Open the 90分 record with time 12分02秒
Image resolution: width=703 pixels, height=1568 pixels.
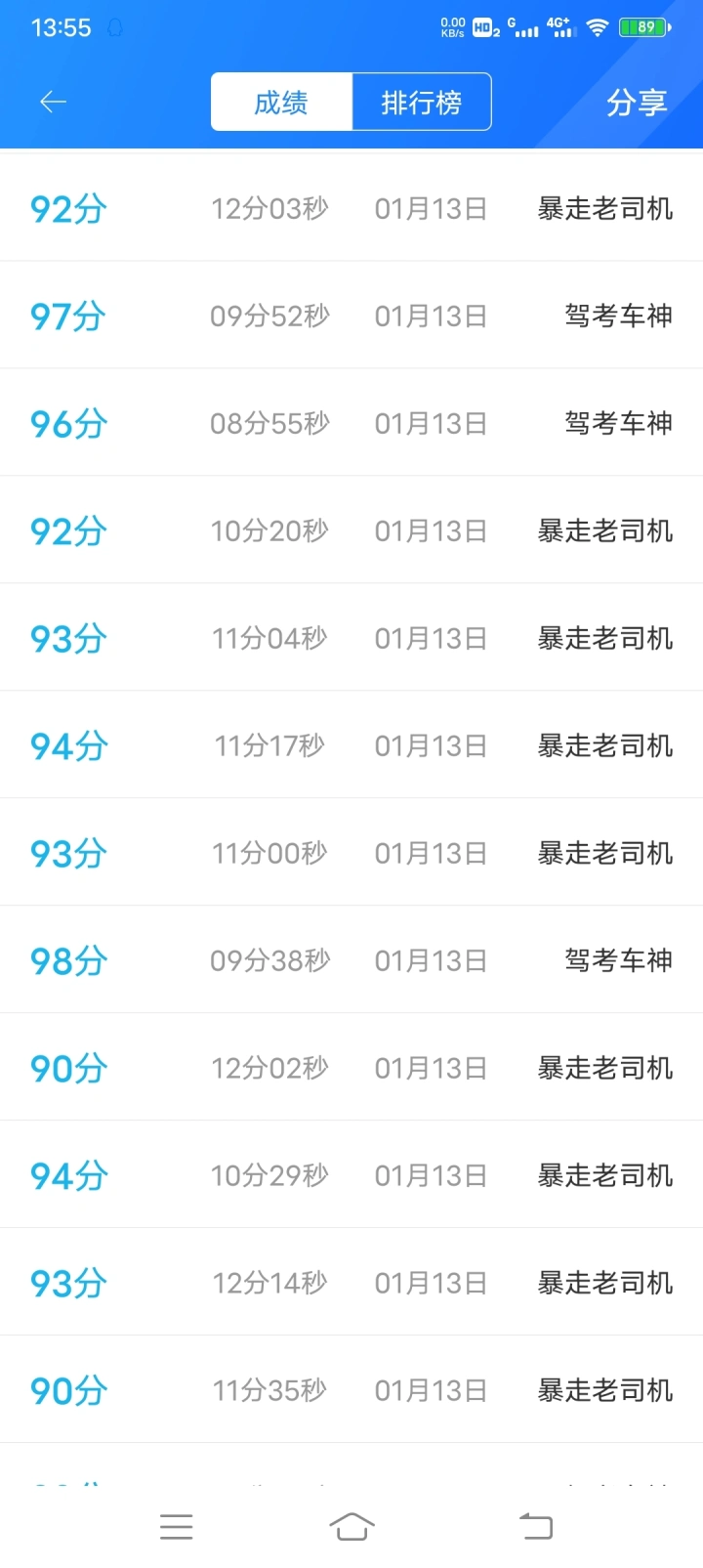click(351, 1068)
